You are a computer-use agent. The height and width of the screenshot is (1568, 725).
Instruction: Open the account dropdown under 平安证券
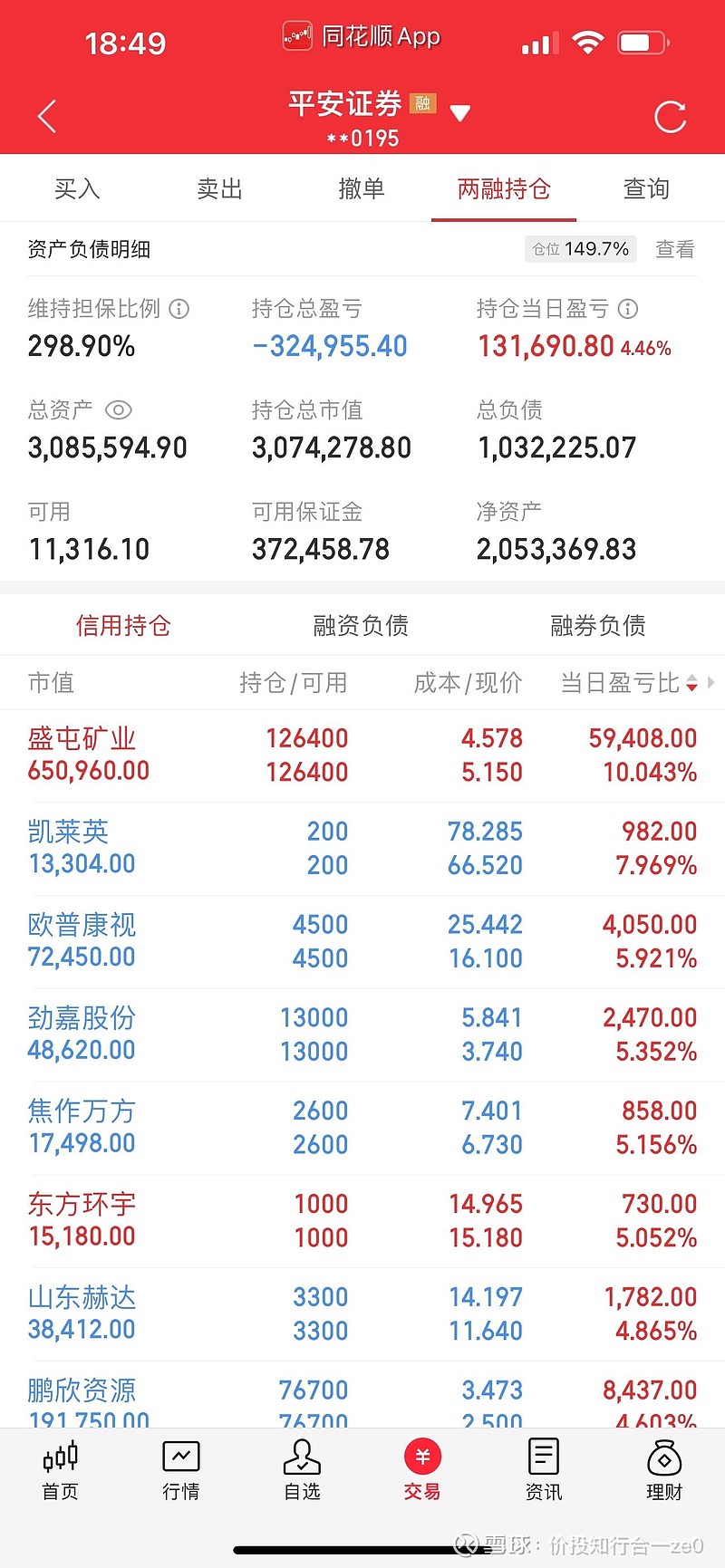[460, 112]
